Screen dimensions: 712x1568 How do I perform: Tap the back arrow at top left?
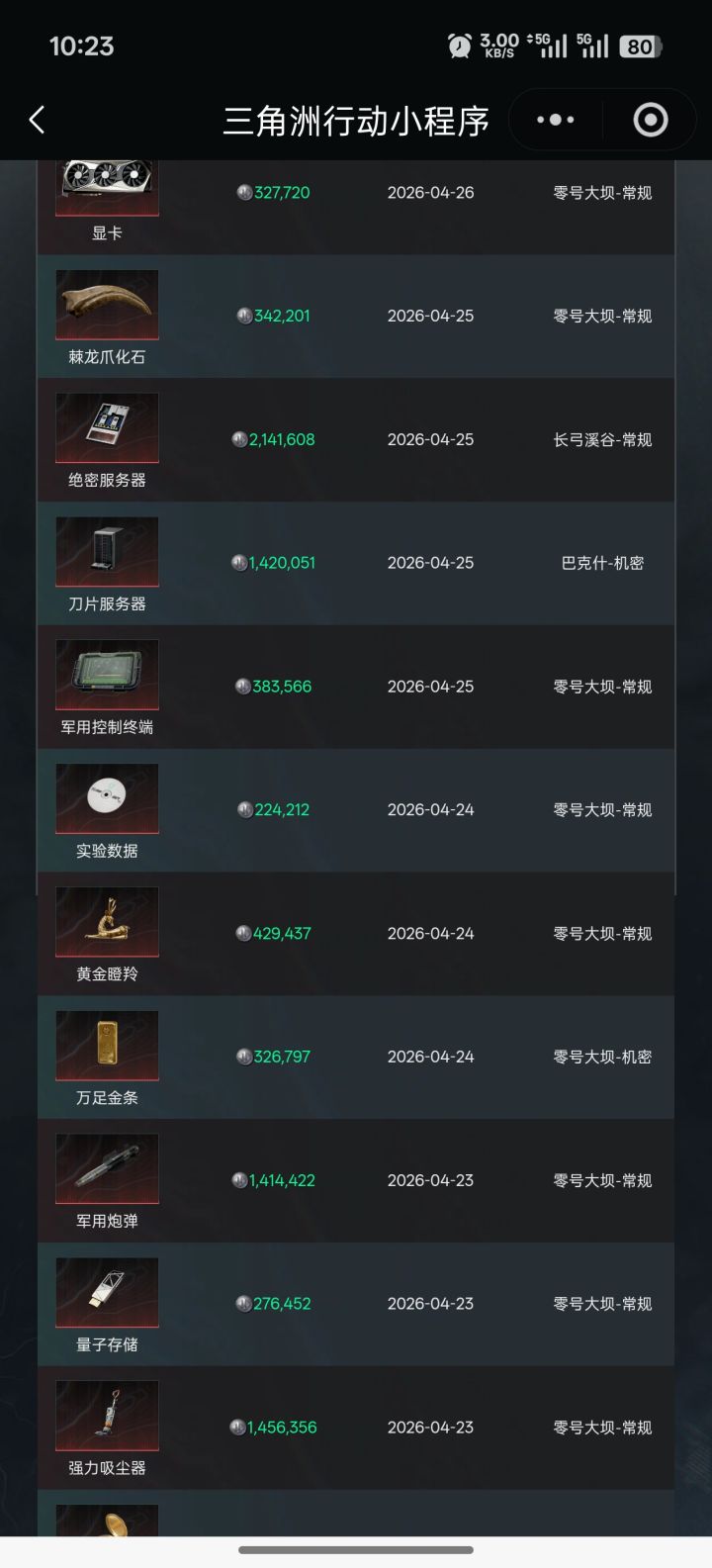[36, 119]
